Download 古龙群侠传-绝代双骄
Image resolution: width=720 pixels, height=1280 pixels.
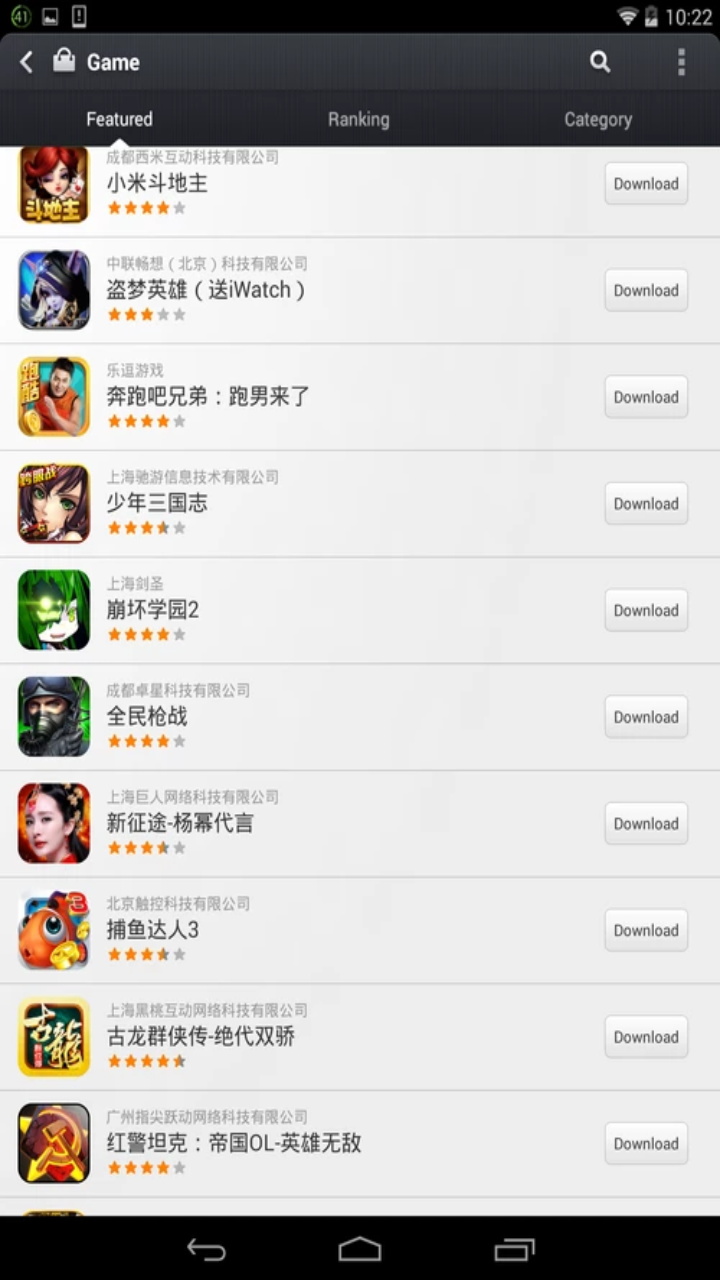pos(646,1037)
